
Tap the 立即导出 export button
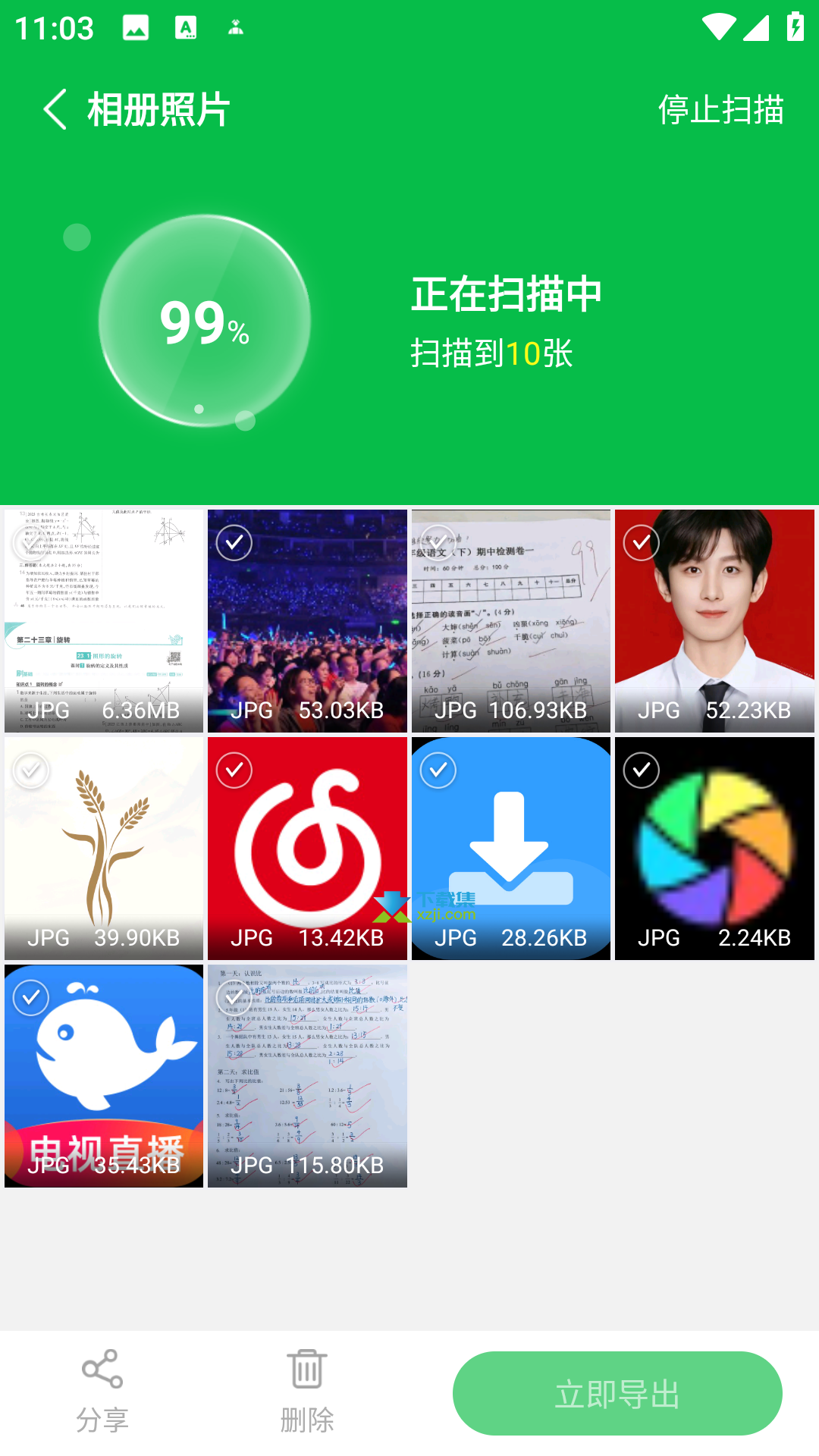[617, 1393]
